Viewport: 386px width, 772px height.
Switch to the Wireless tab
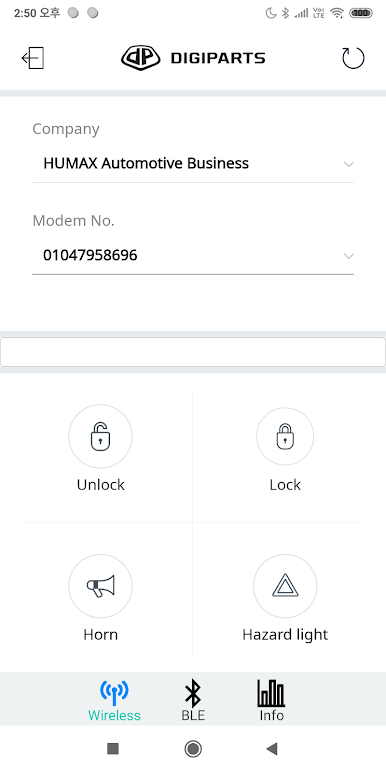[114, 701]
